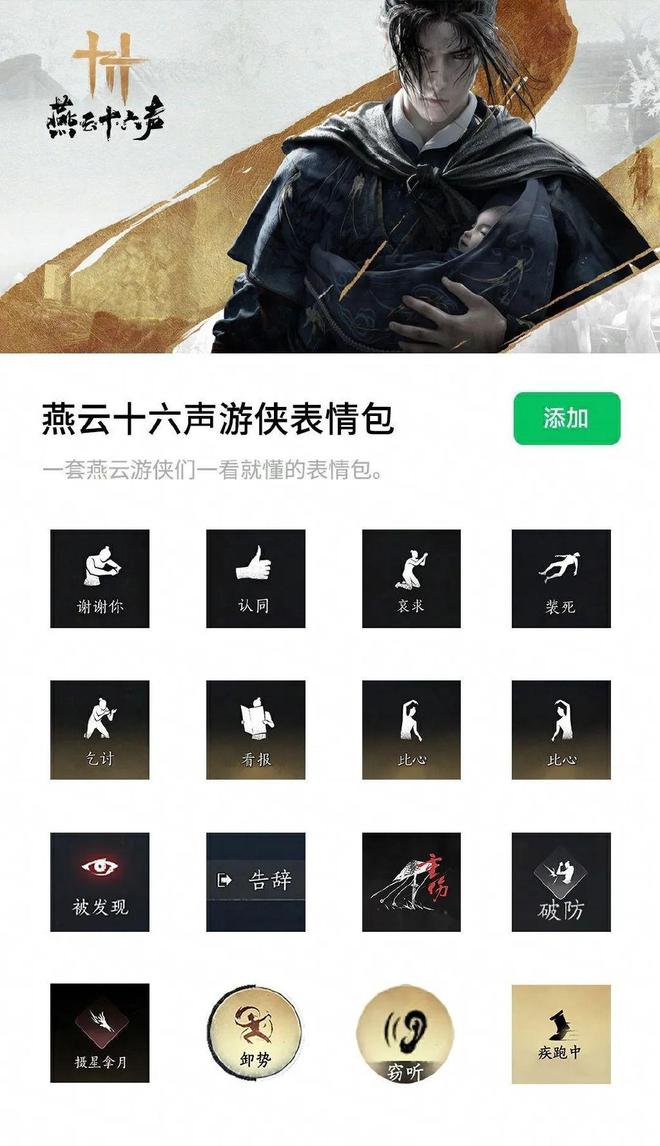This screenshot has width=660, height=1146.
Task: Open the 认同 thumbs-up sticker
Action: click(x=255, y=578)
